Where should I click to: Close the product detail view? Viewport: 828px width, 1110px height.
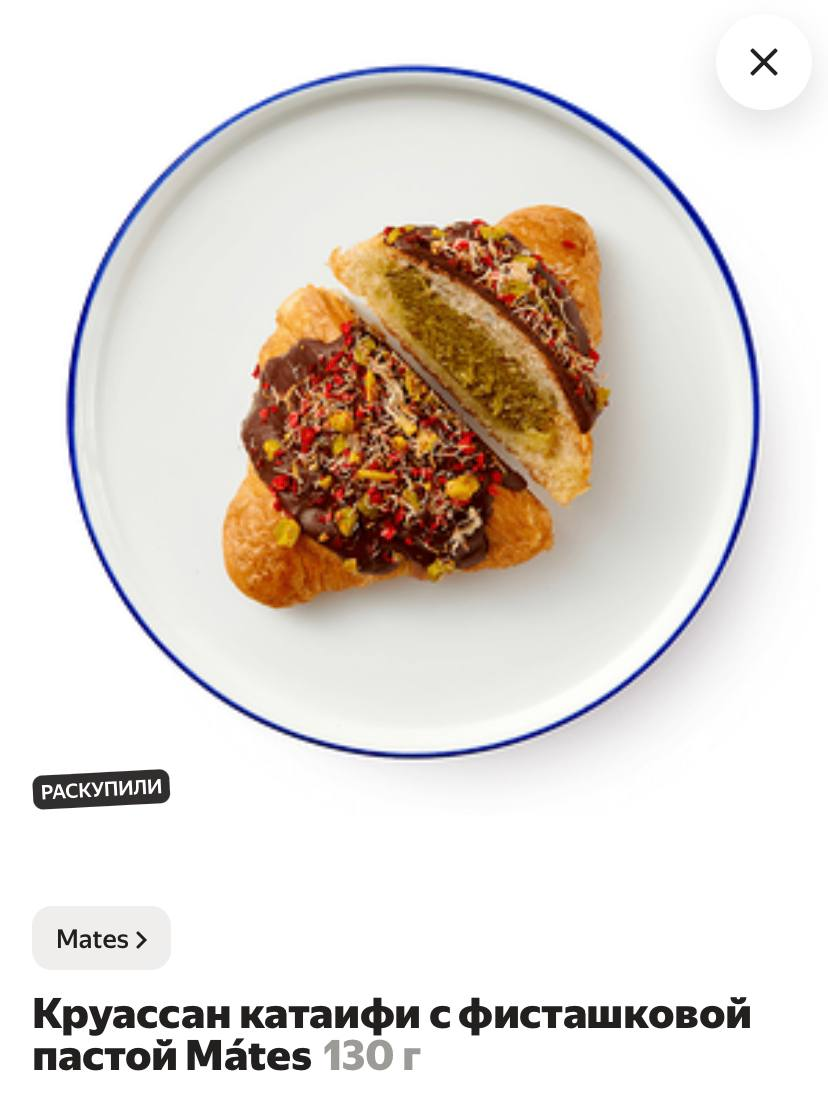[x=764, y=62]
